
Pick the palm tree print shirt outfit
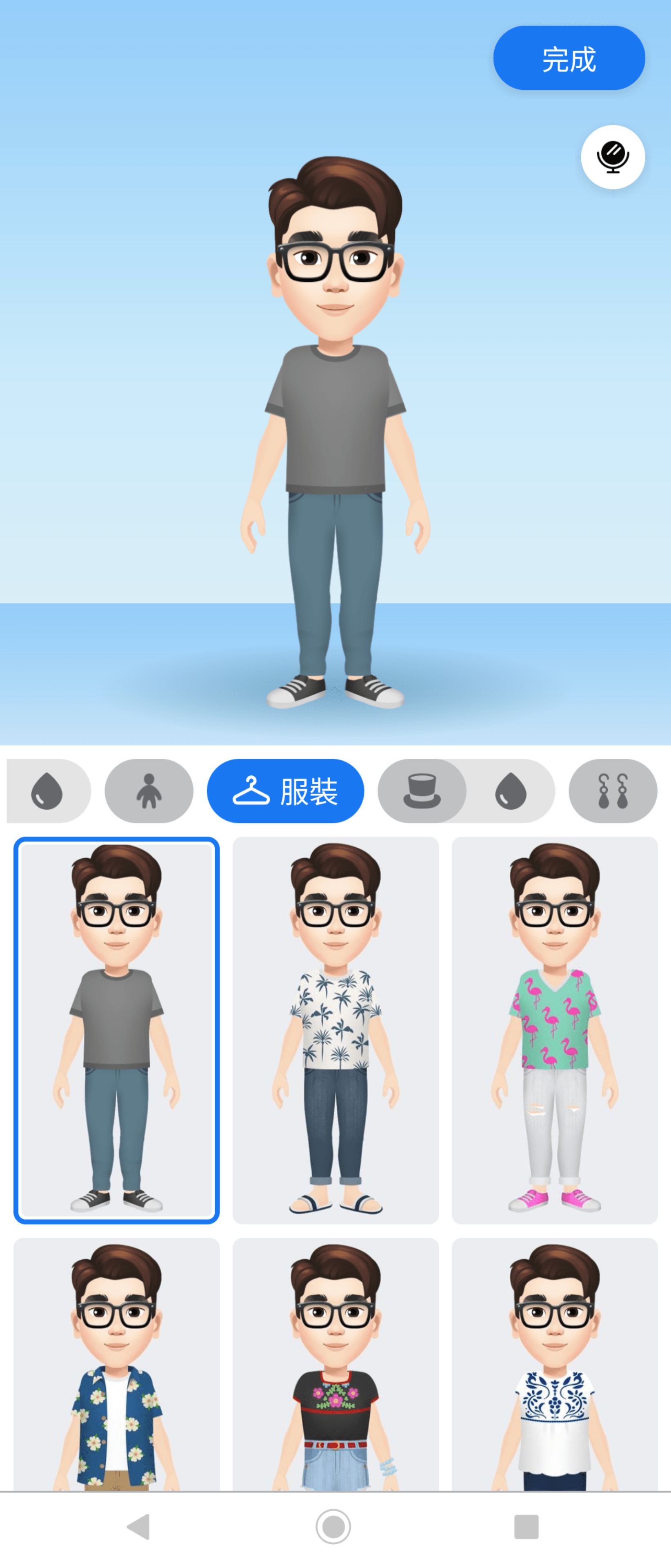[335, 1030]
